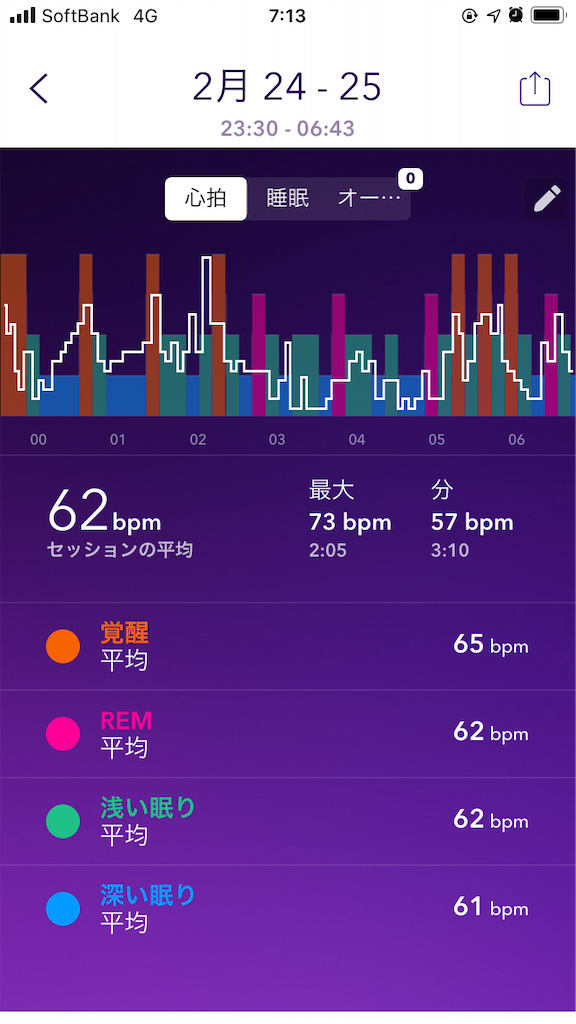The image size is (576, 1024).
Task: Select the 心拍 heart rate tab
Action: (206, 199)
